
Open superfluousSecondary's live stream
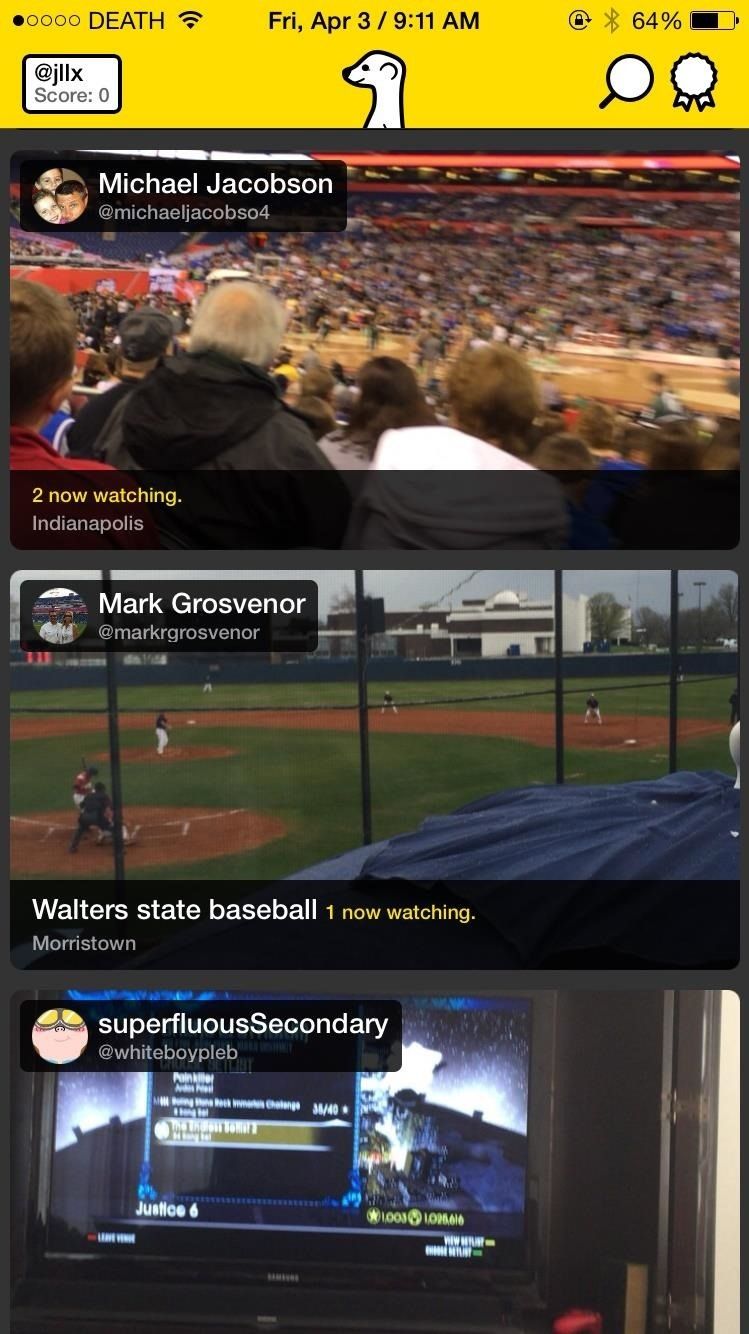tap(375, 1170)
